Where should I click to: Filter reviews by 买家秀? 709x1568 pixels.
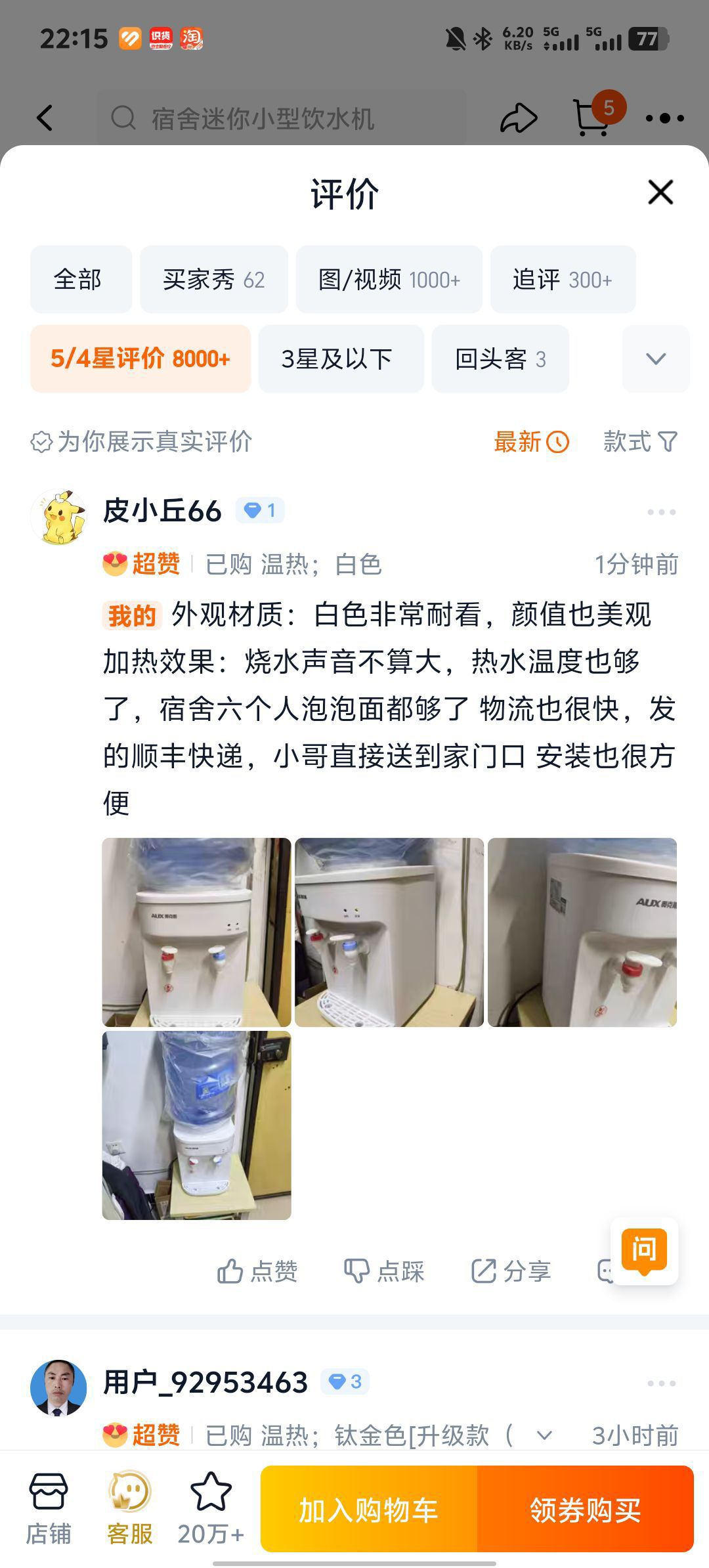pos(214,280)
